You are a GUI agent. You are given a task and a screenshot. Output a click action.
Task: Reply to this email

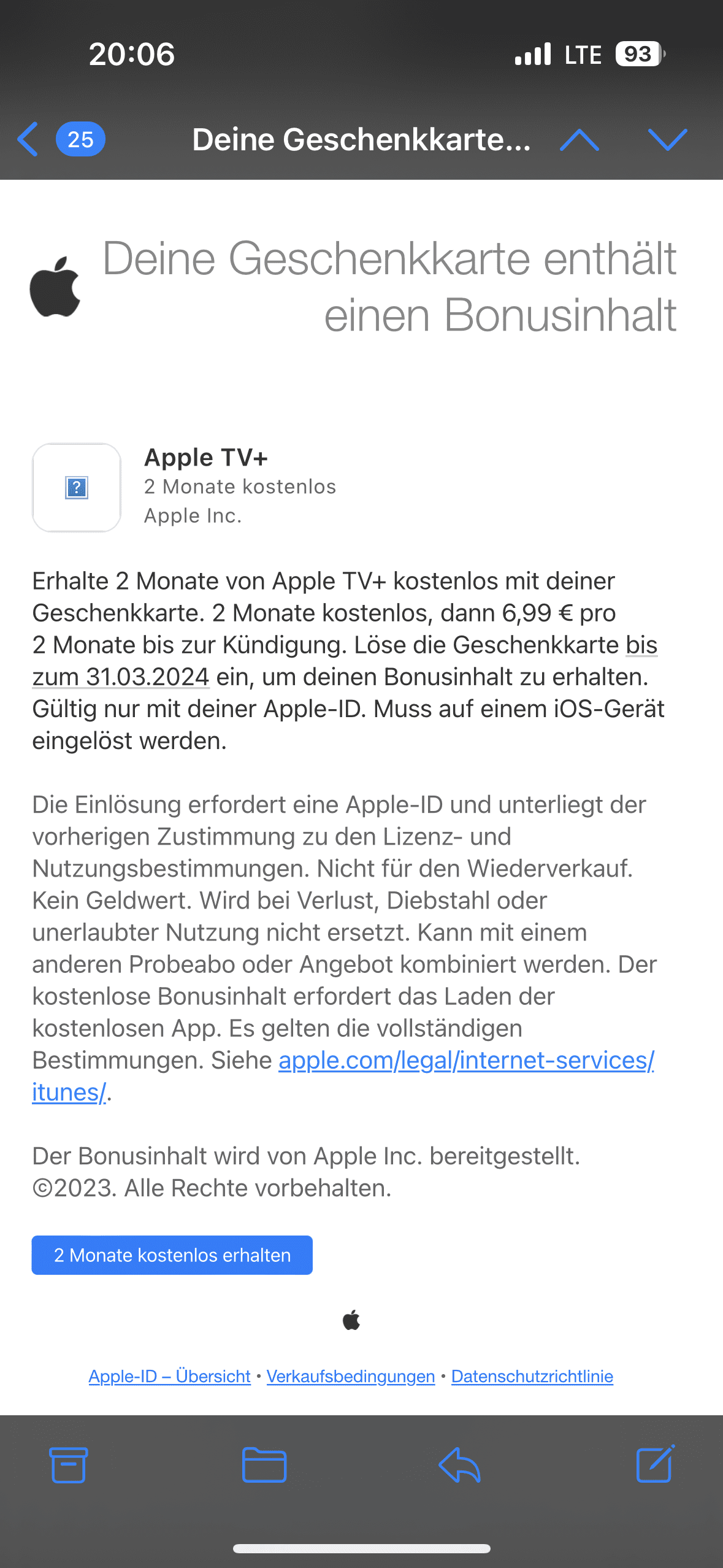pyautogui.click(x=459, y=1465)
